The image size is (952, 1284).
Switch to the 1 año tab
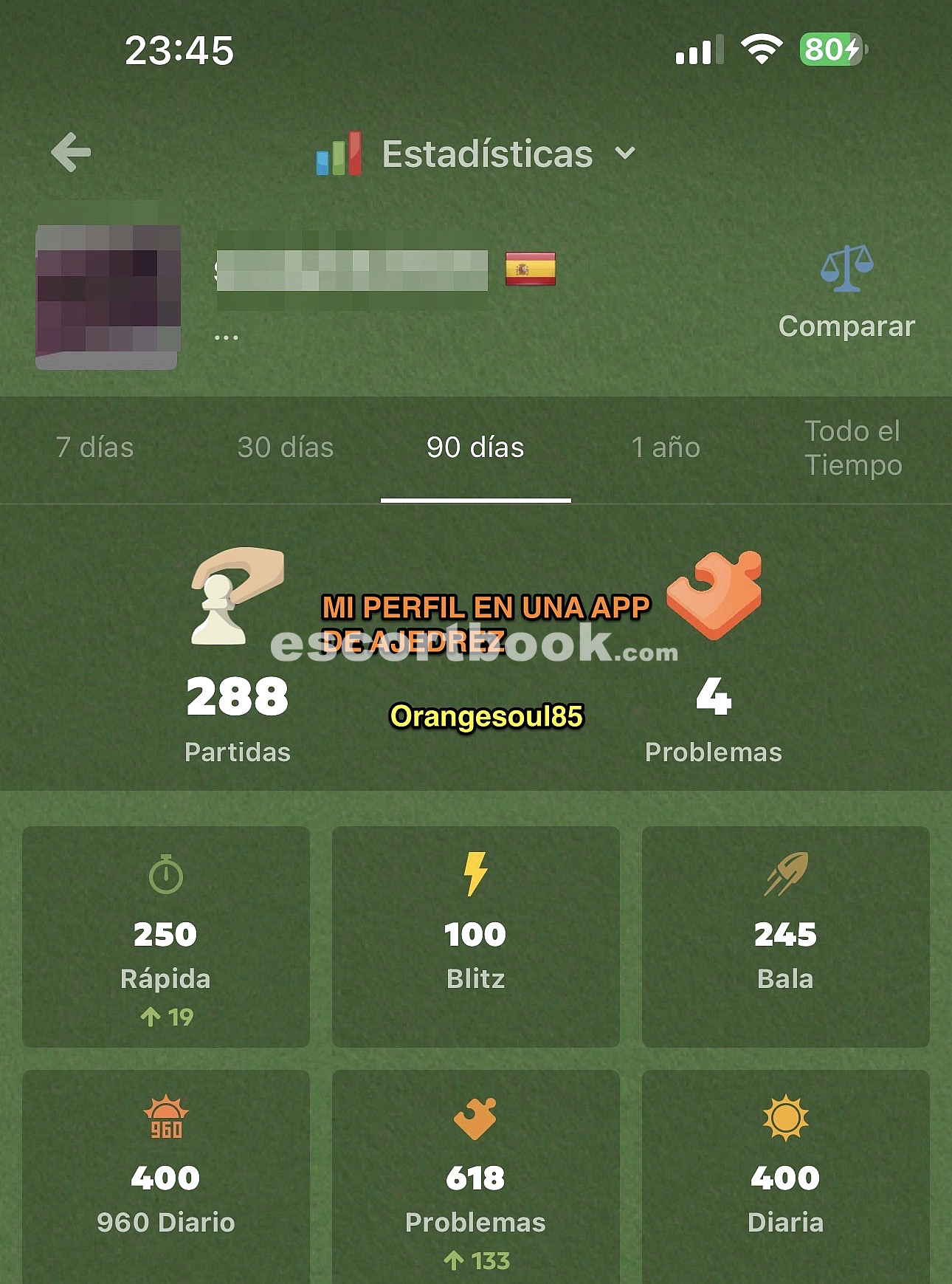(x=666, y=447)
